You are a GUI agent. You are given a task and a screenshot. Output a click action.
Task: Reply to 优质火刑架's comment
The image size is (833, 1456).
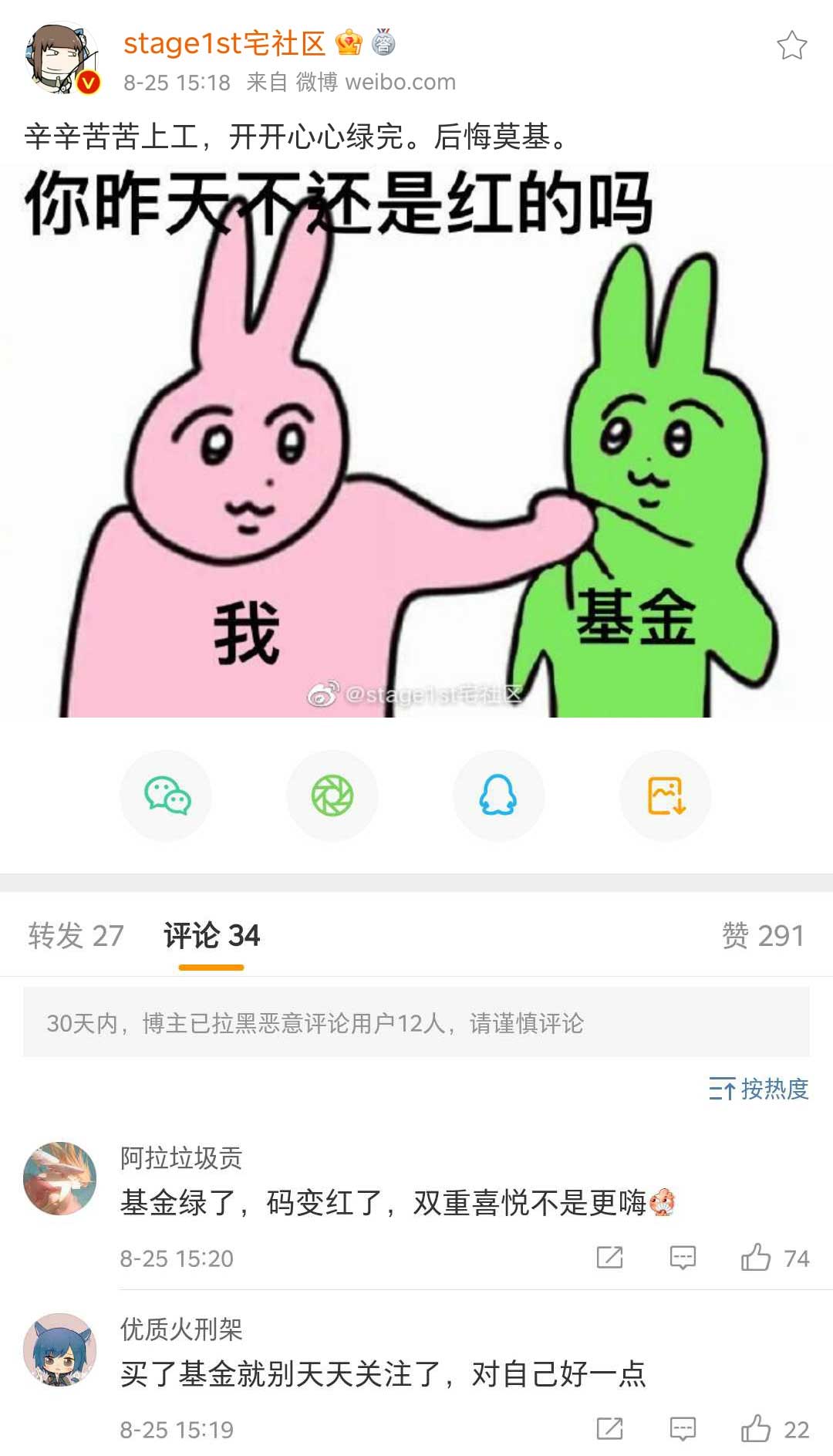683,1429
